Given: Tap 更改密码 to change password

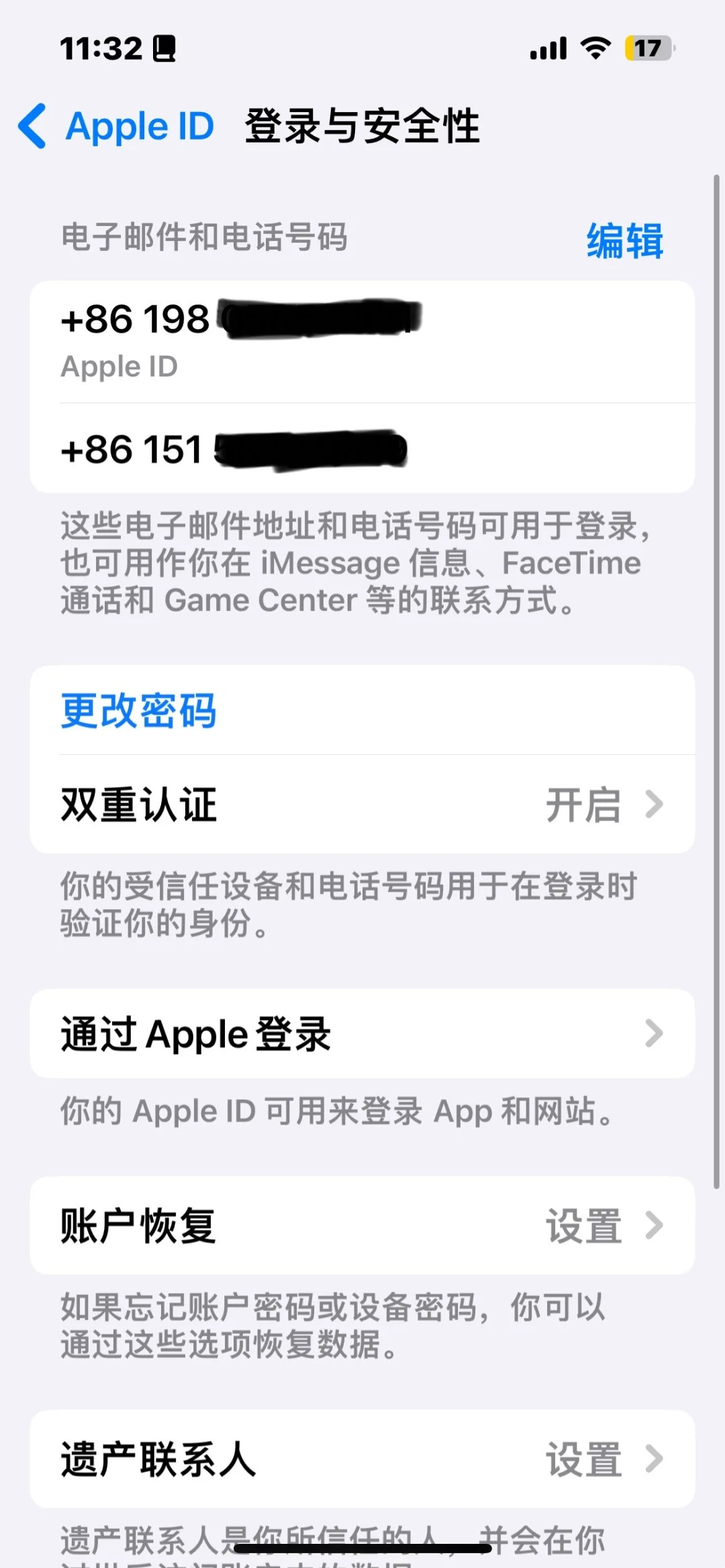Looking at the screenshot, I should point(138,710).
